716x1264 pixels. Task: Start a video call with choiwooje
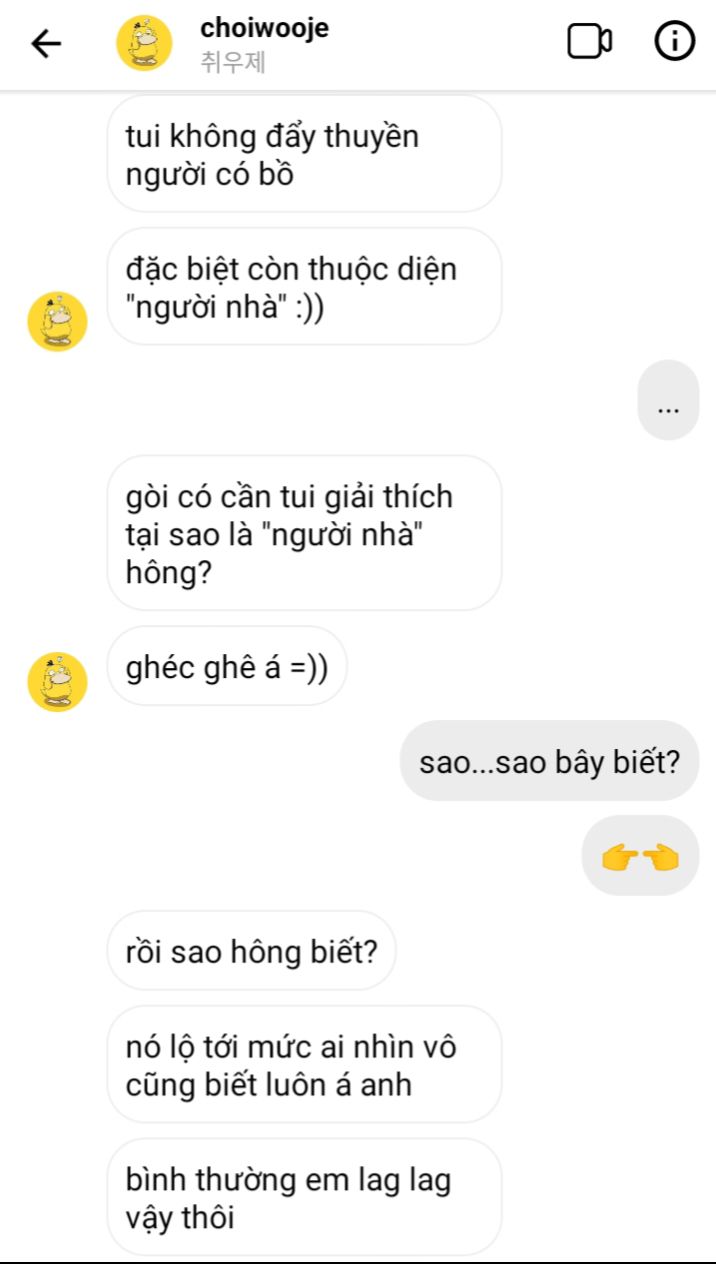click(x=590, y=42)
